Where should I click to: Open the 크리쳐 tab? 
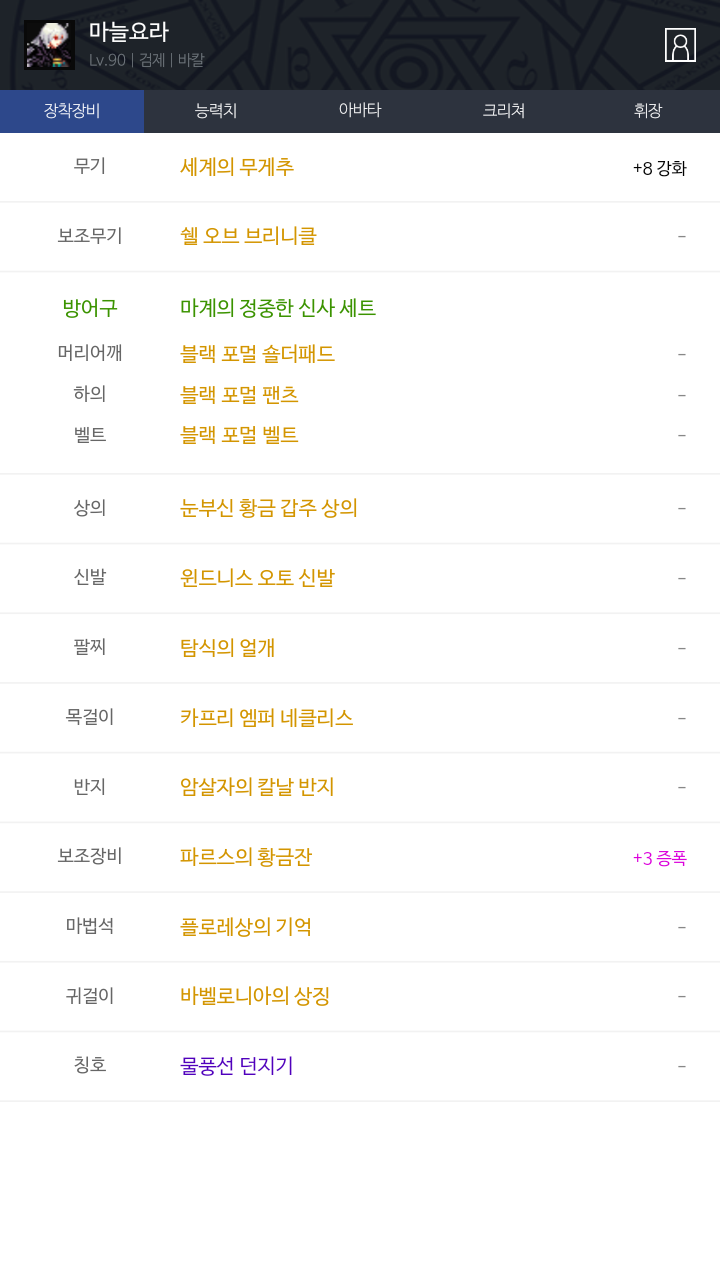click(x=504, y=111)
